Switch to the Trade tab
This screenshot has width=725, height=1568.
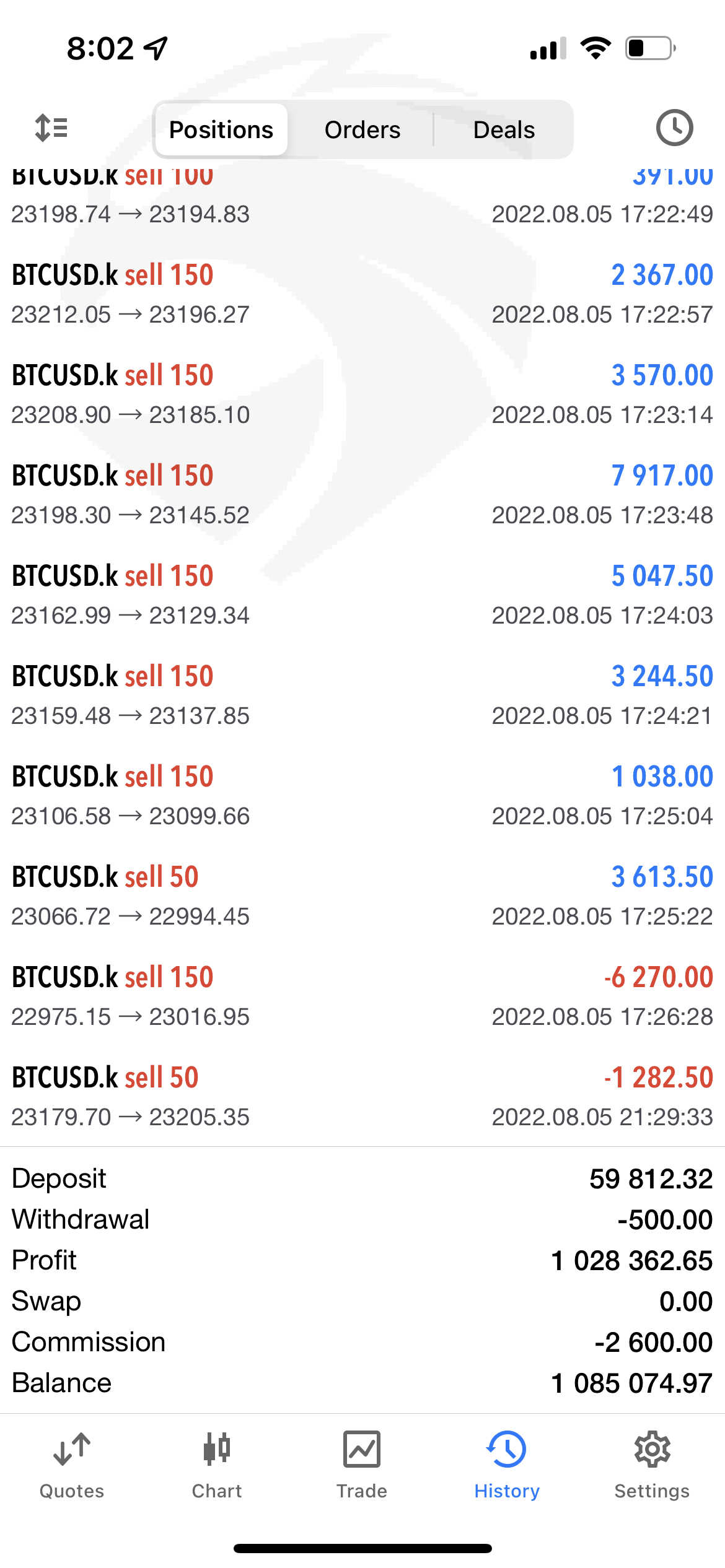[x=362, y=1466]
